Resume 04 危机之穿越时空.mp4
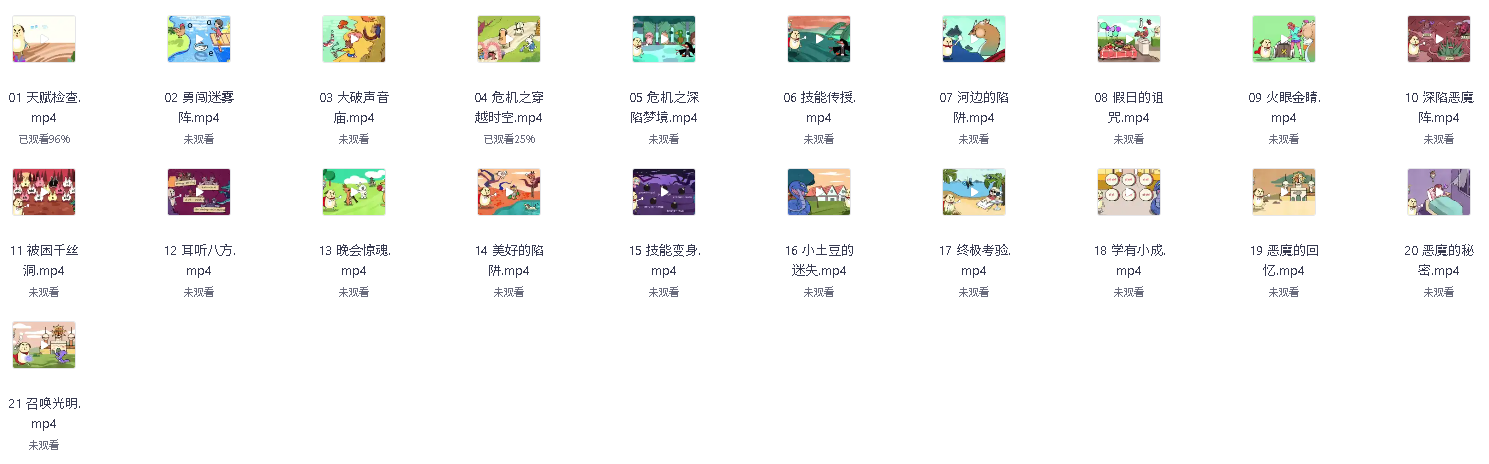The height and width of the screenshot is (464, 1489). (x=509, y=39)
